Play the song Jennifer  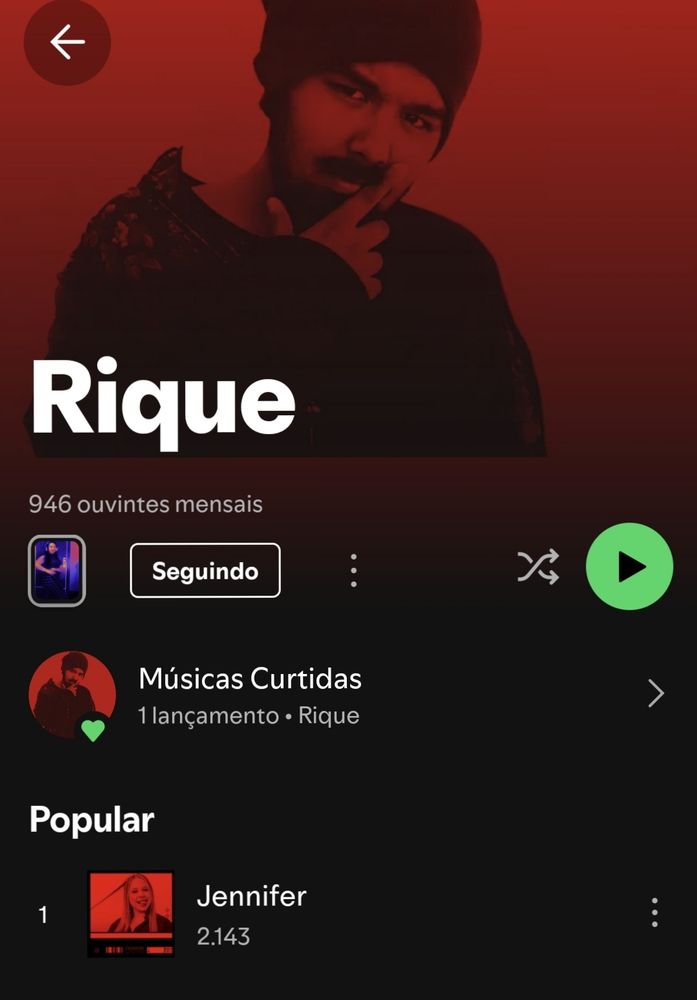tap(251, 914)
